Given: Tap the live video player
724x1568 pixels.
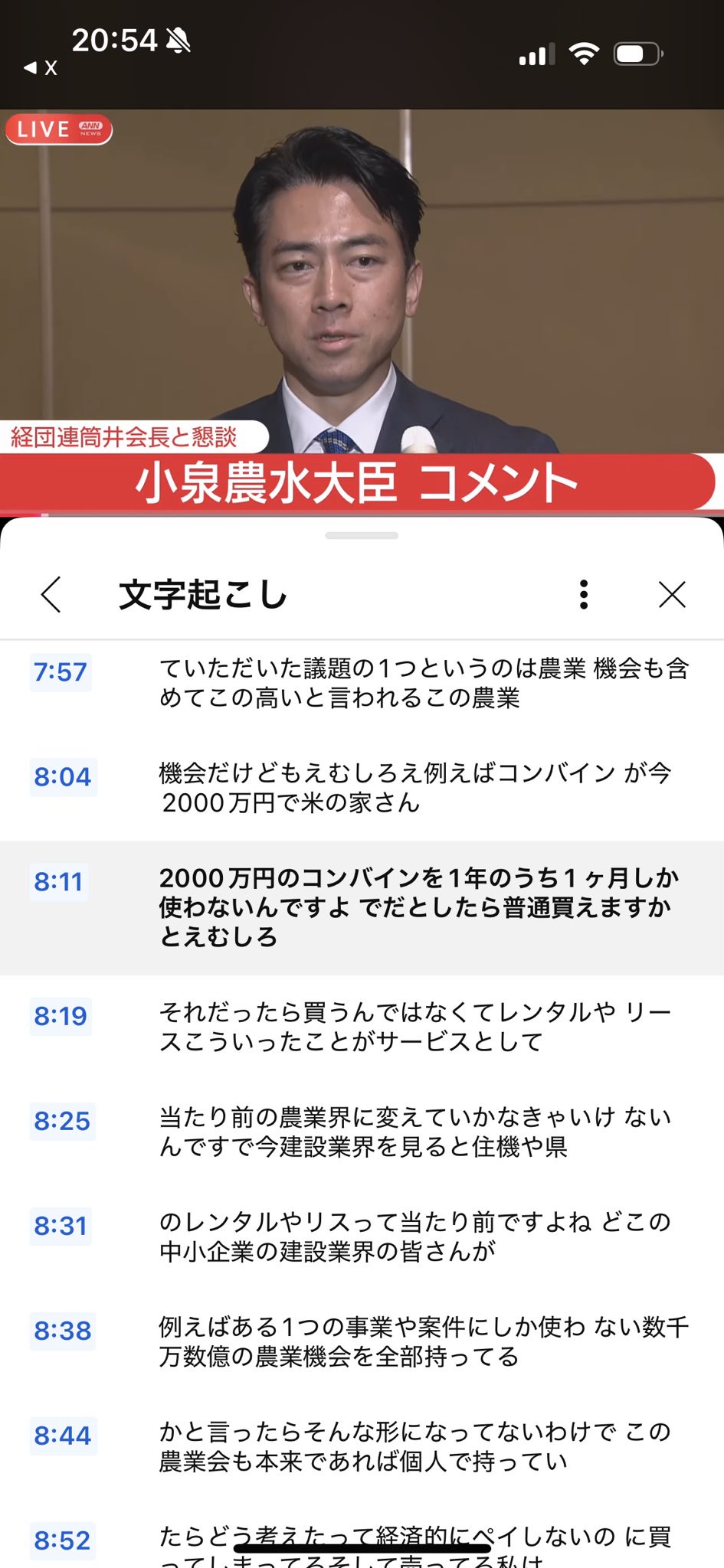Looking at the screenshot, I should [362, 312].
